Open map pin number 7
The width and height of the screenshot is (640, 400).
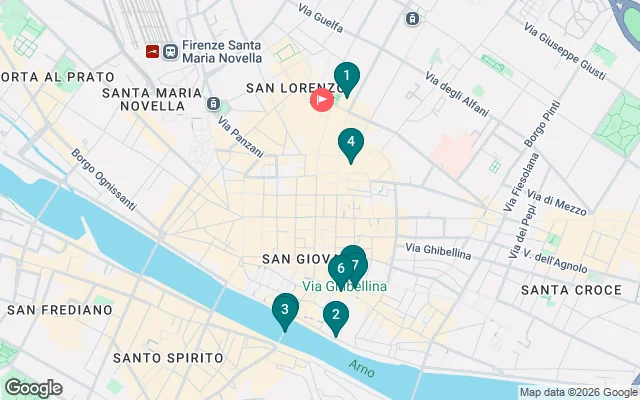(357, 264)
